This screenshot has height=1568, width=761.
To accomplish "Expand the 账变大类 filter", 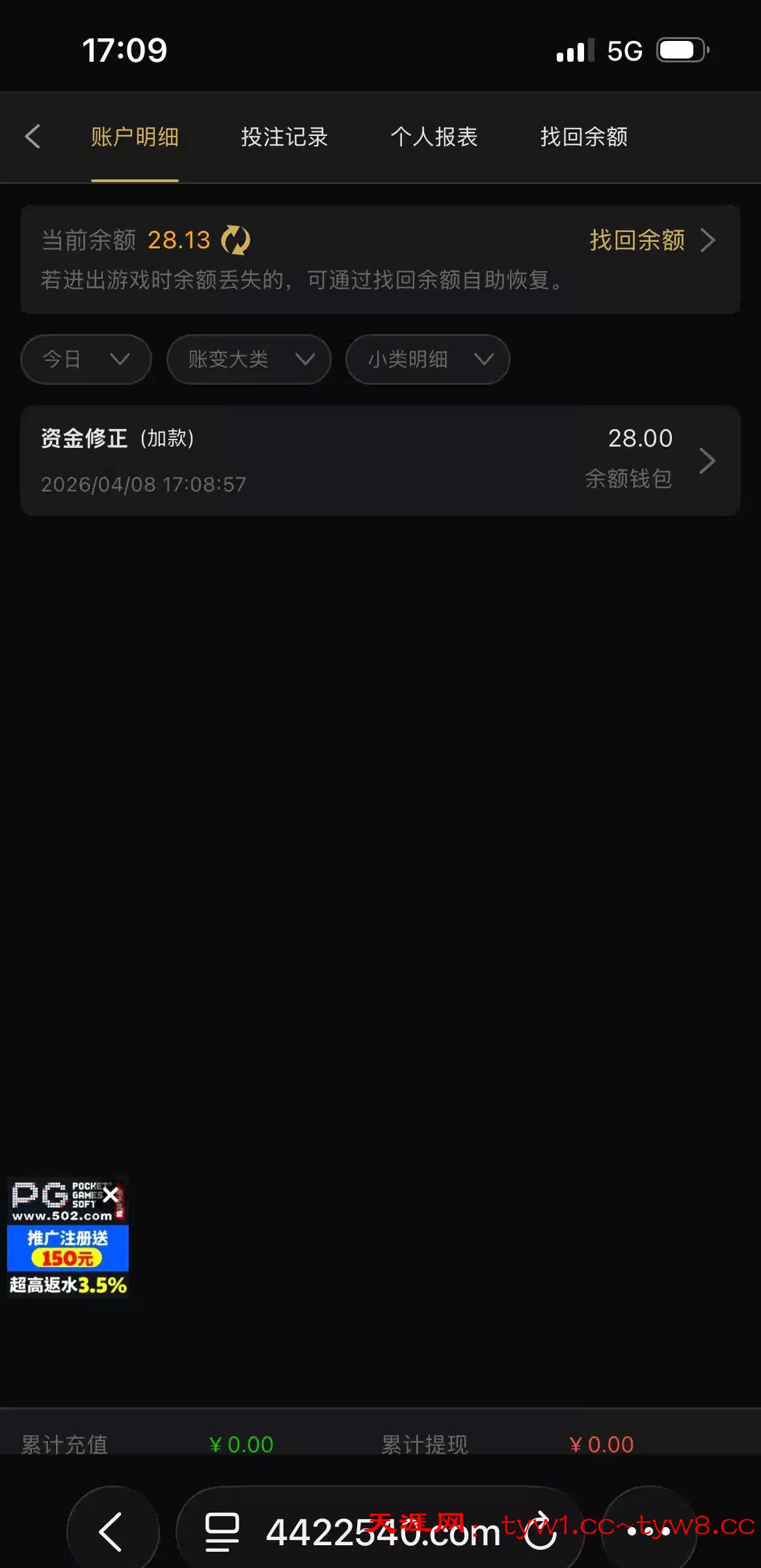I will click(249, 359).
